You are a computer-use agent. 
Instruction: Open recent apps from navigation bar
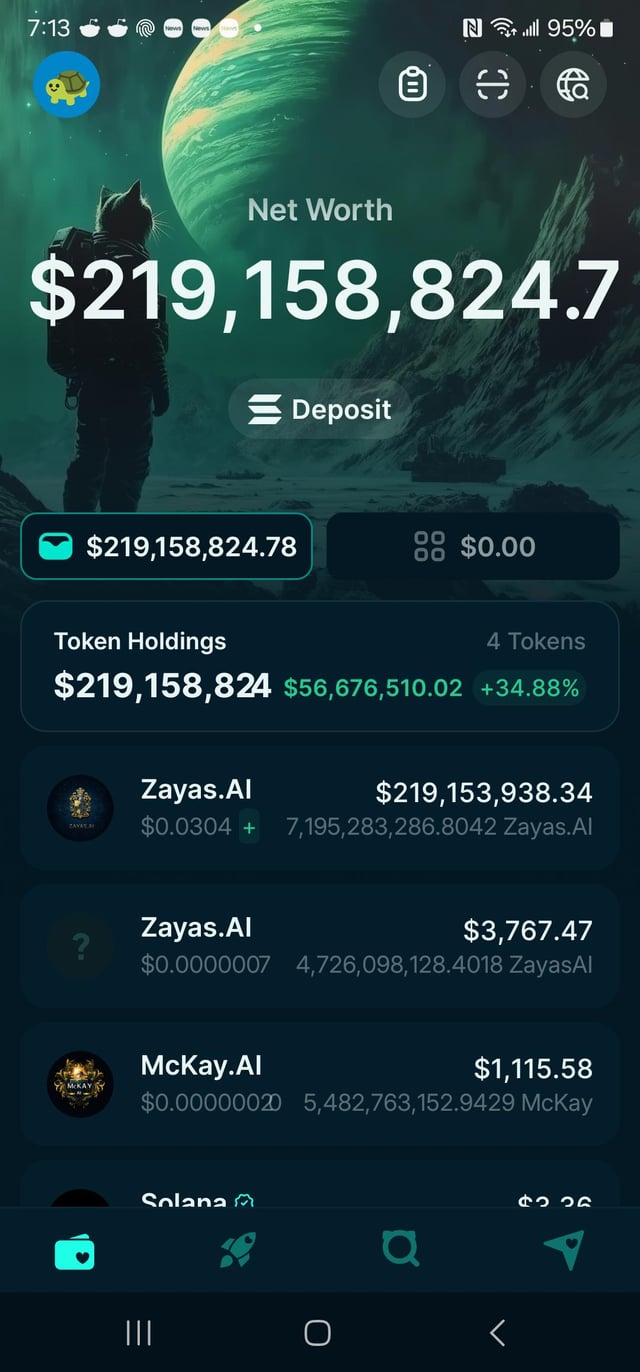139,1332
